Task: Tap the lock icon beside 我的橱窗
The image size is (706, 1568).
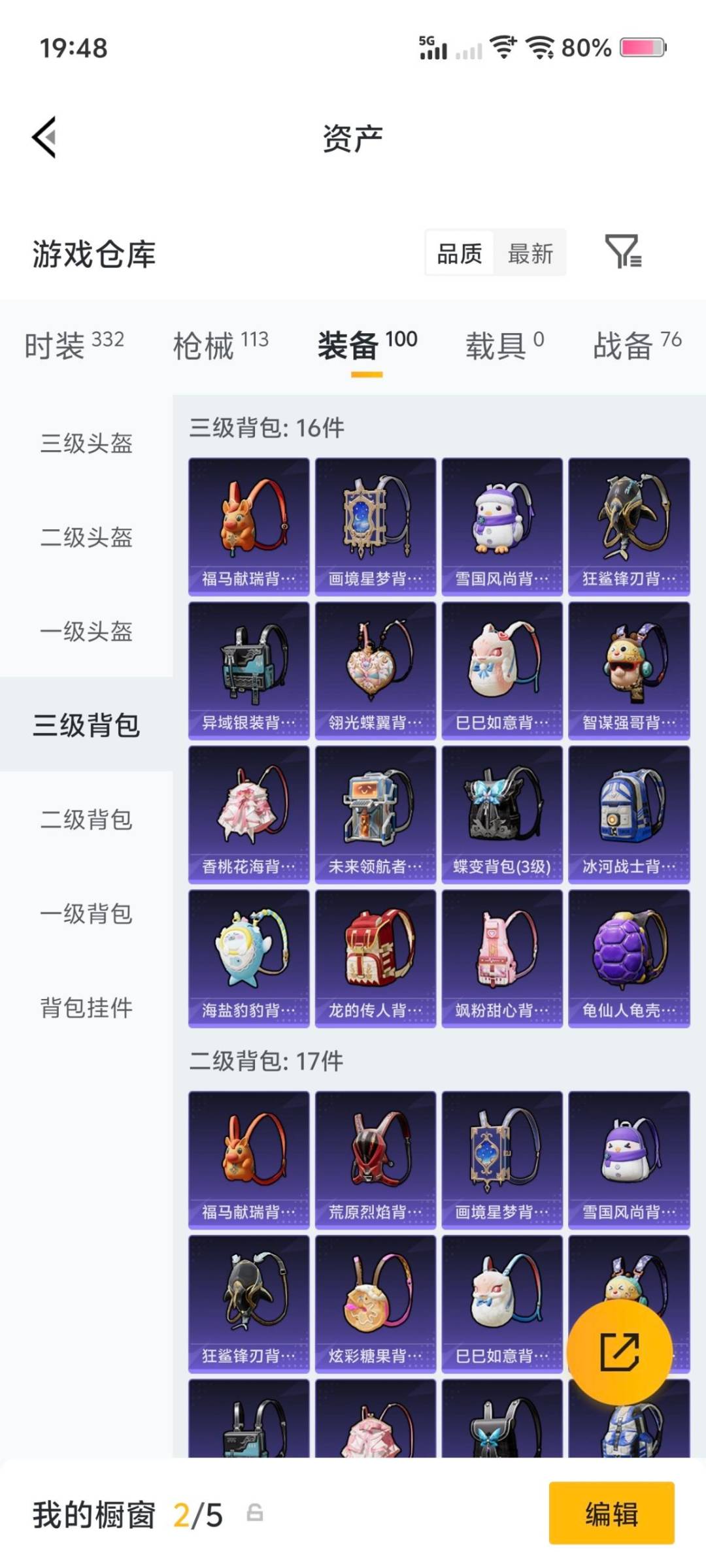Action: point(255,1512)
